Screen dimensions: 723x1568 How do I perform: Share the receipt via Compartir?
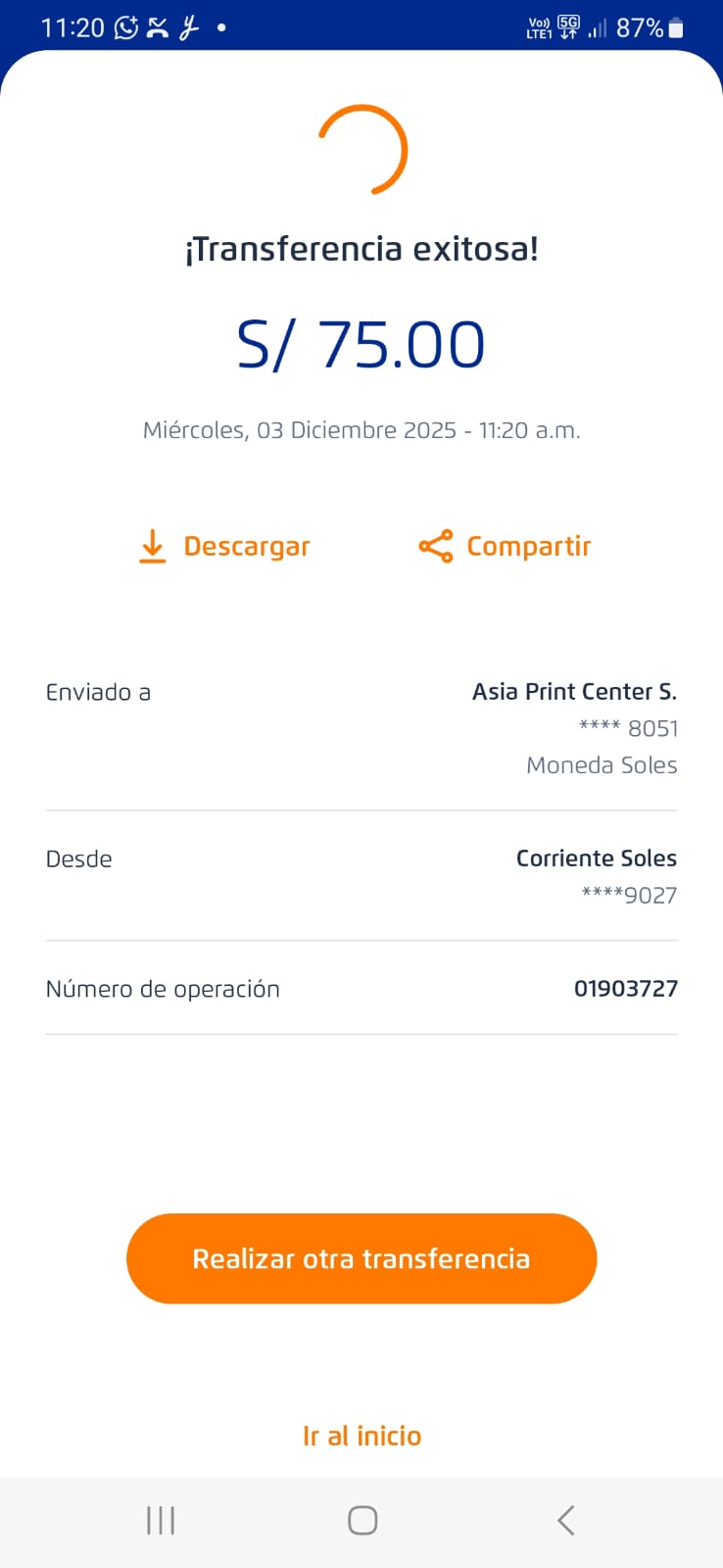click(x=506, y=546)
